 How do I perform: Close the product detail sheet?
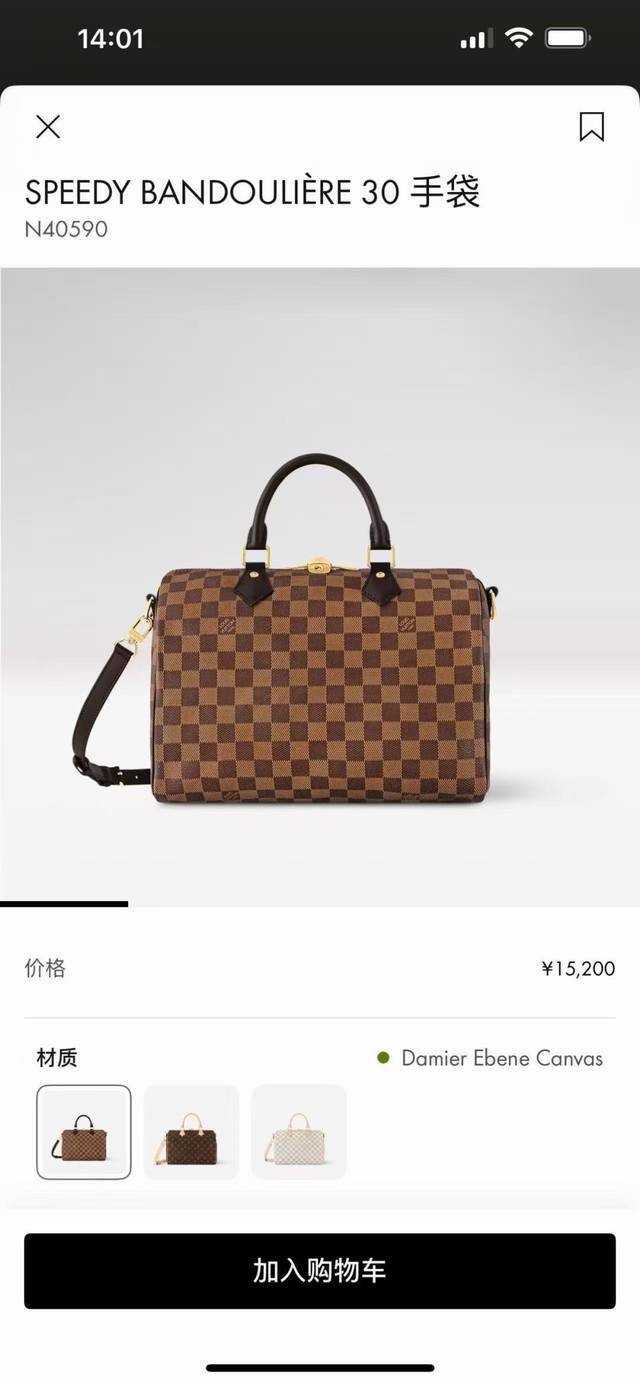[48, 127]
